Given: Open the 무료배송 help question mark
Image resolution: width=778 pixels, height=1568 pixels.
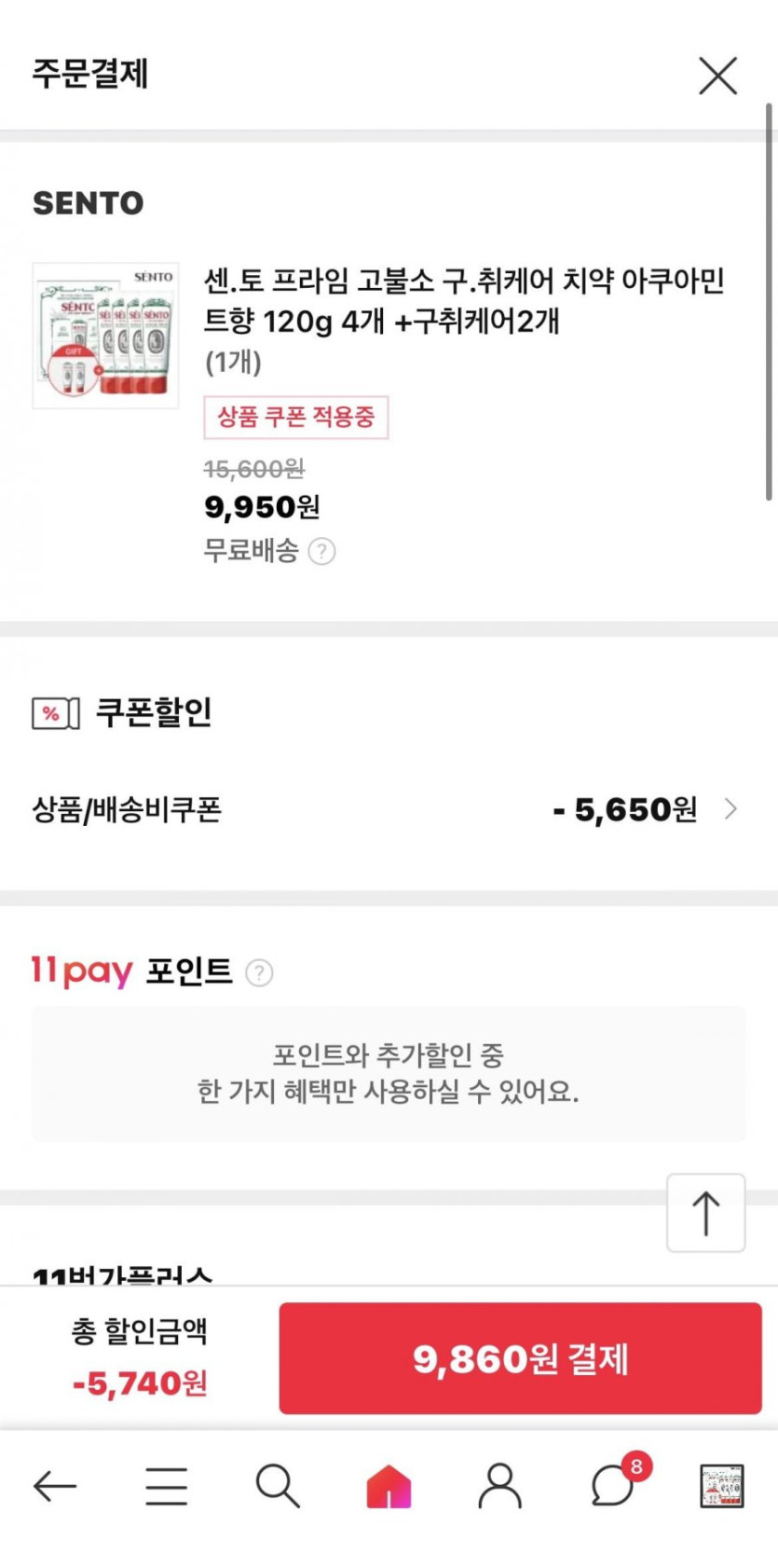Looking at the screenshot, I should [321, 552].
